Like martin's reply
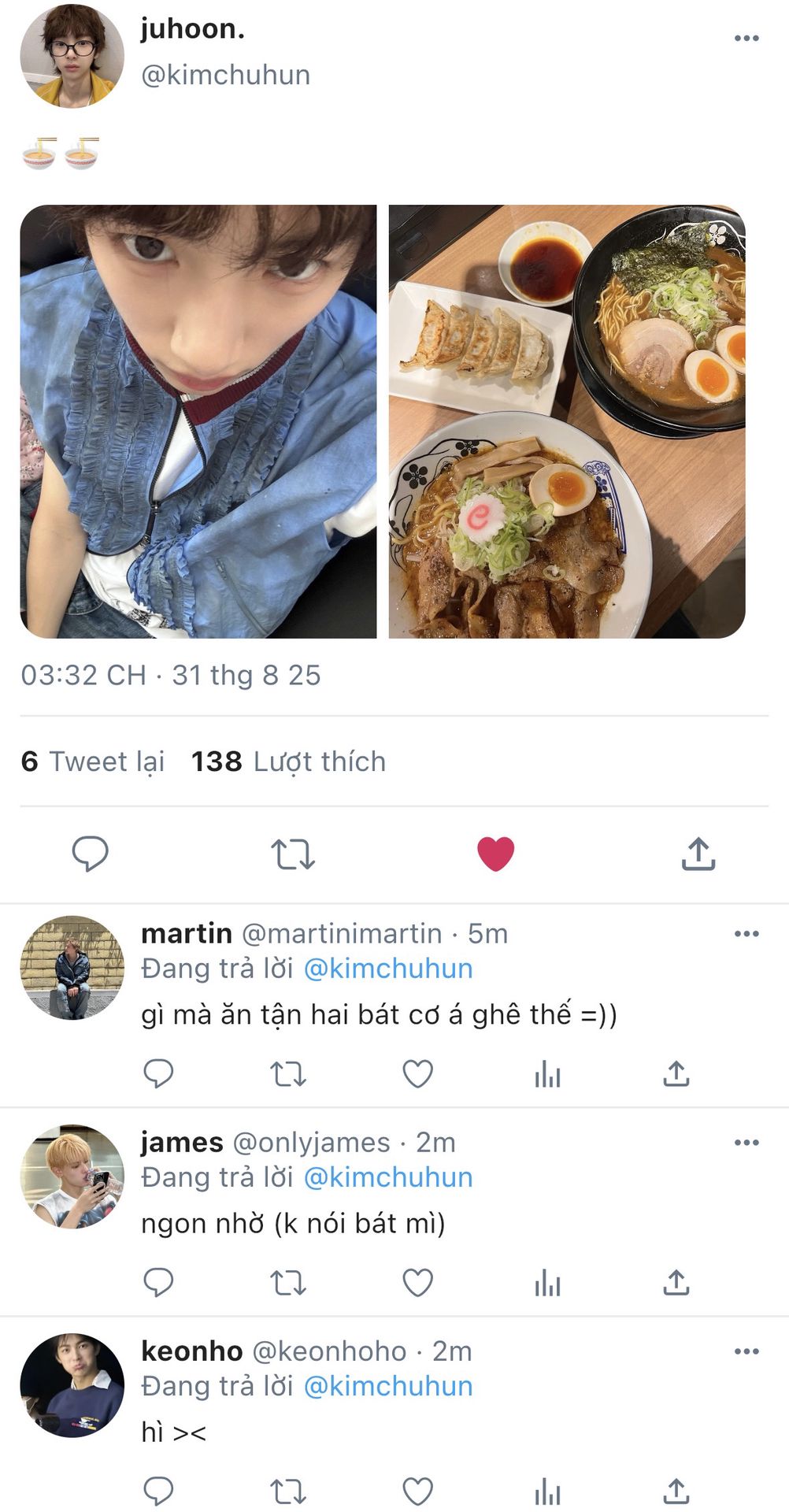This screenshot has width=789, height=1512. click(x=417, y=1073)
